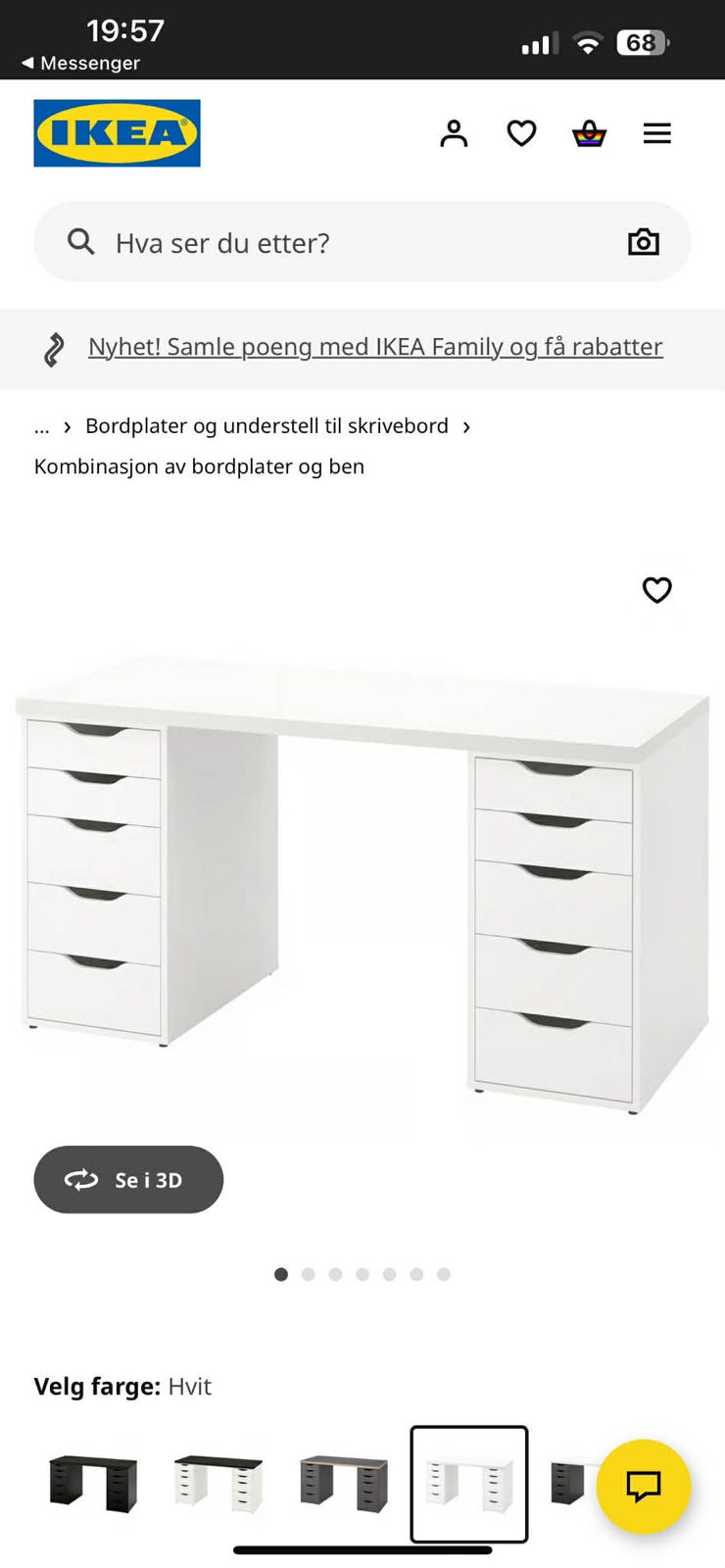Select the black-brown desk color option
The width and height of the screenshot is (725, 1568).
pyautogui.click(x=93, y=1484)
